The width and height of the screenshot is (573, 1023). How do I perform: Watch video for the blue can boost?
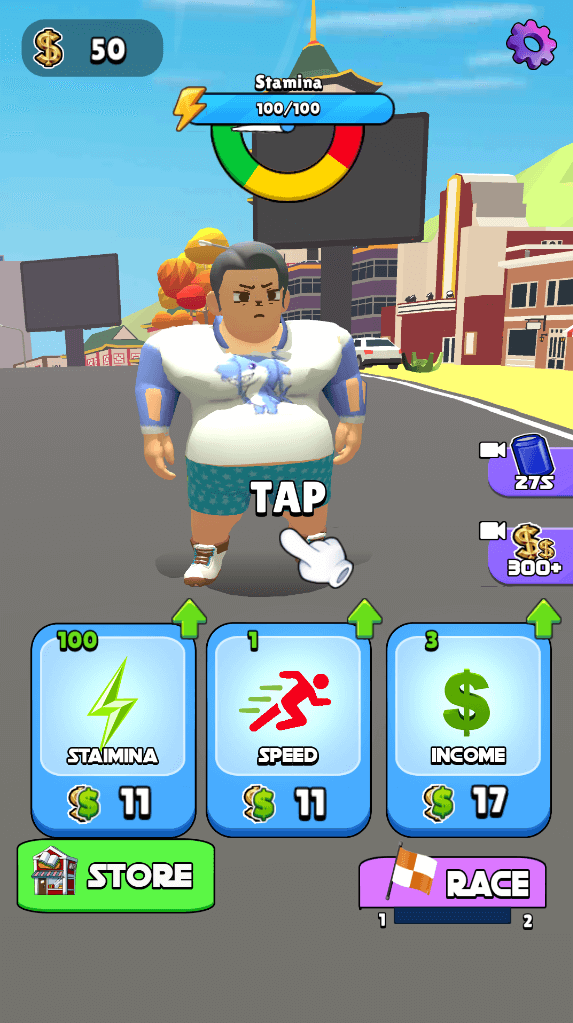[x=530, y=465]
